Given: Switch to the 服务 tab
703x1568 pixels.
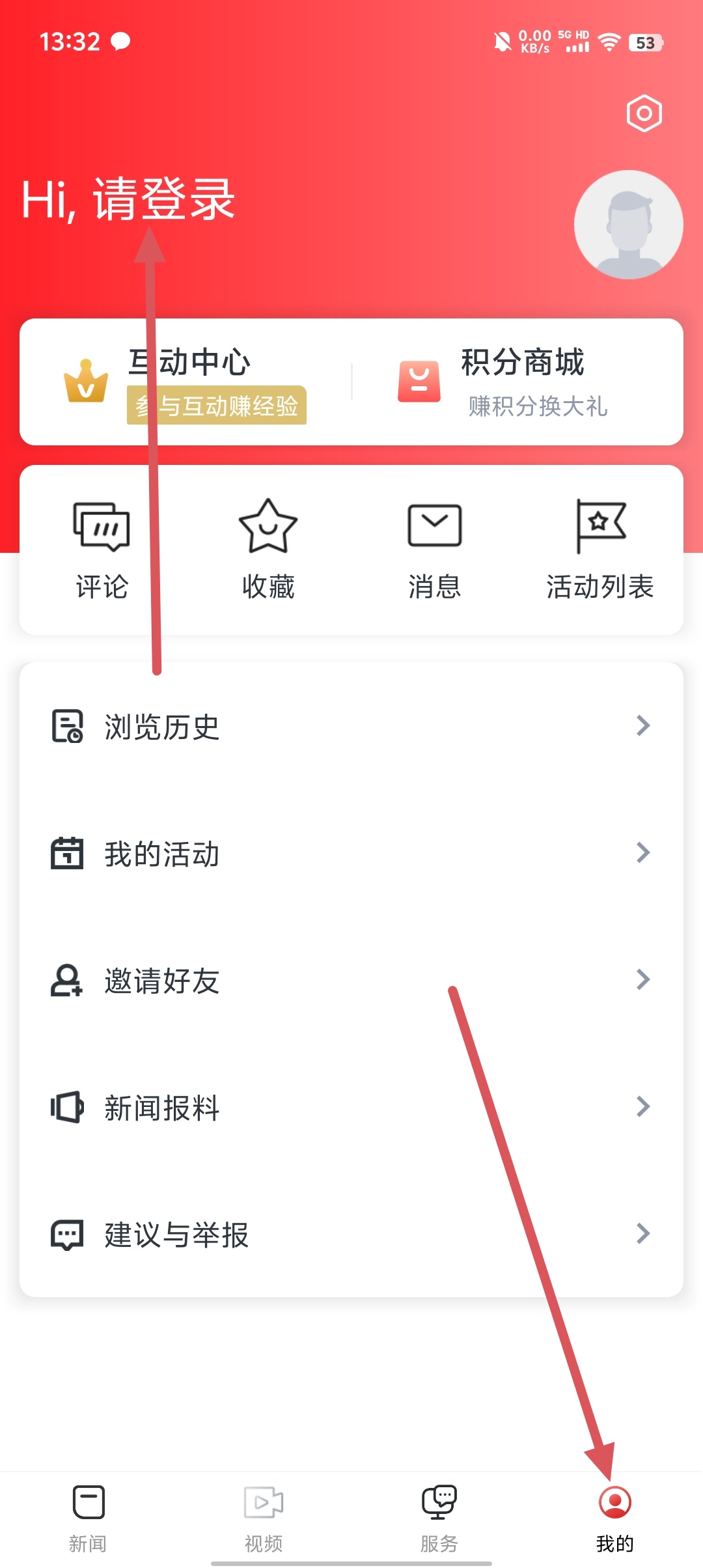Looking at the screenshot, I should 439,1519.
